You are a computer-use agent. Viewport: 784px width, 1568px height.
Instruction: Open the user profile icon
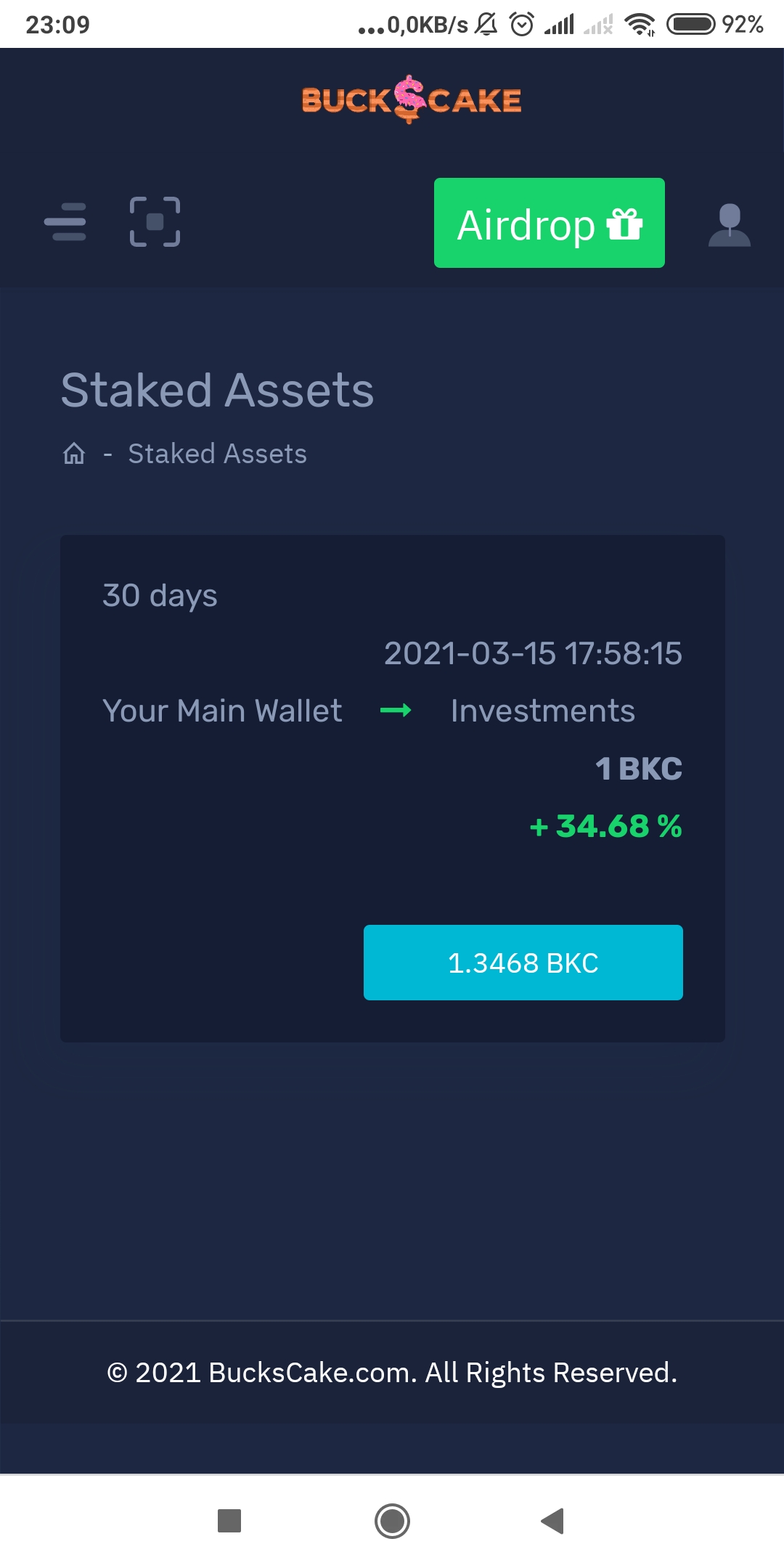[x=729, y=224]
